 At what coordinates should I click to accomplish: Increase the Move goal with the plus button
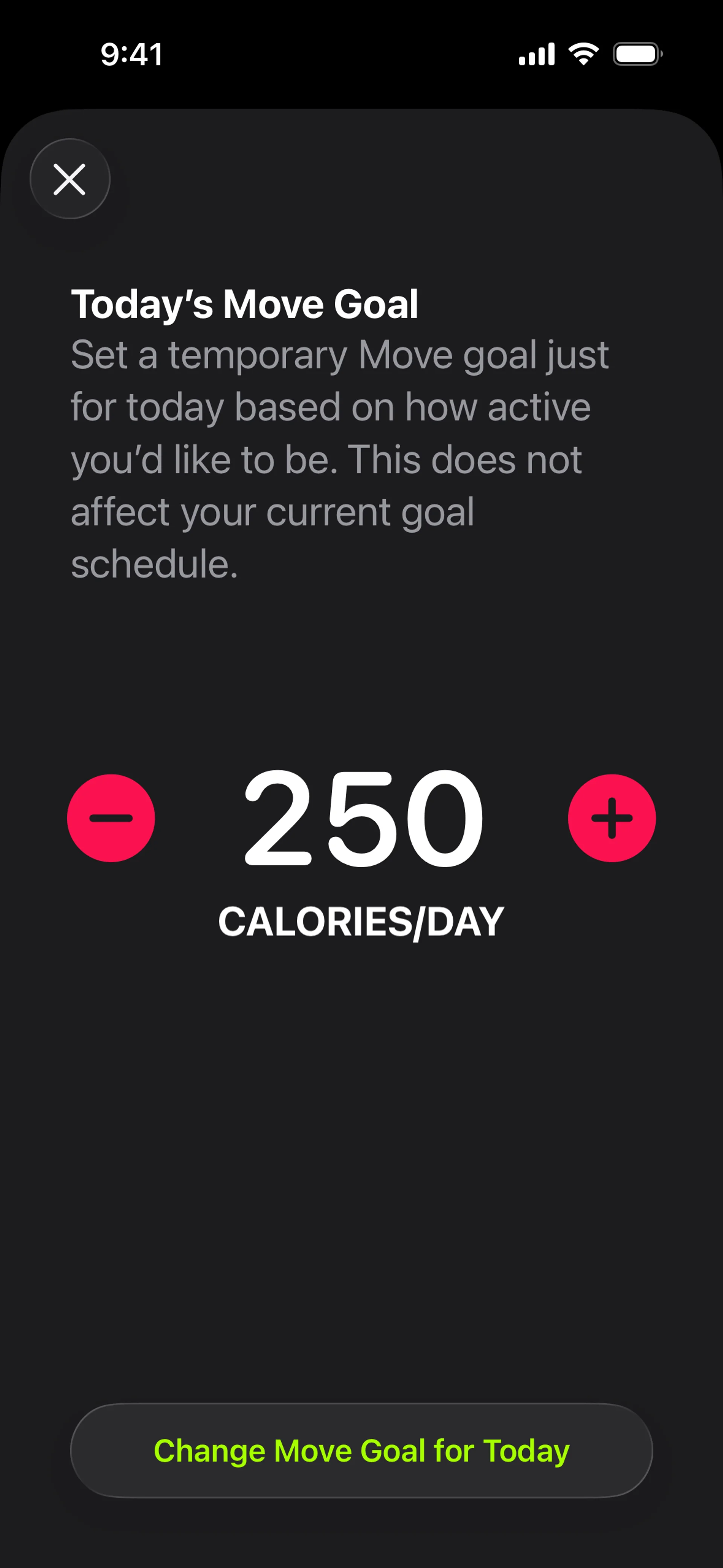(x=612, y=818)
